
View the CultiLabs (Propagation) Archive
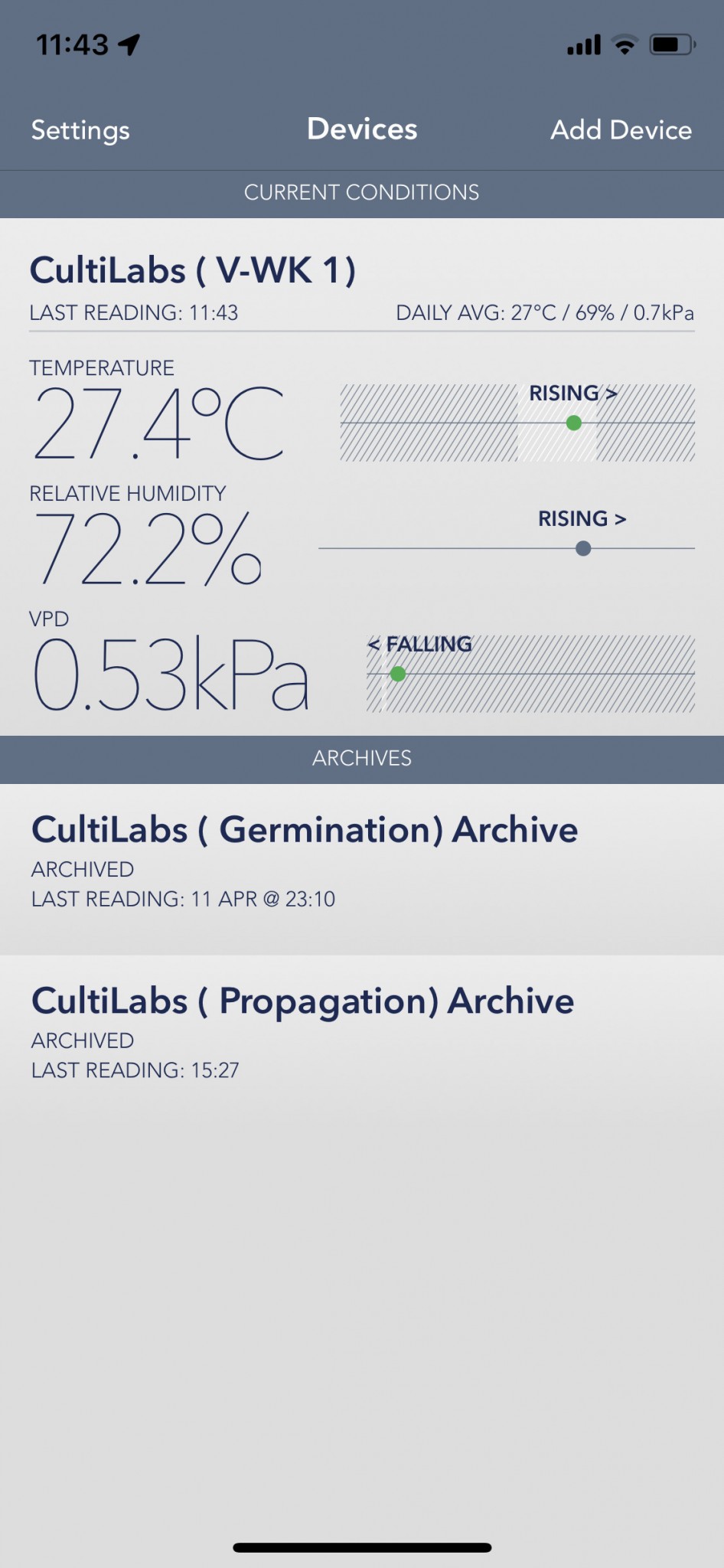click(x=302, y=1002)
